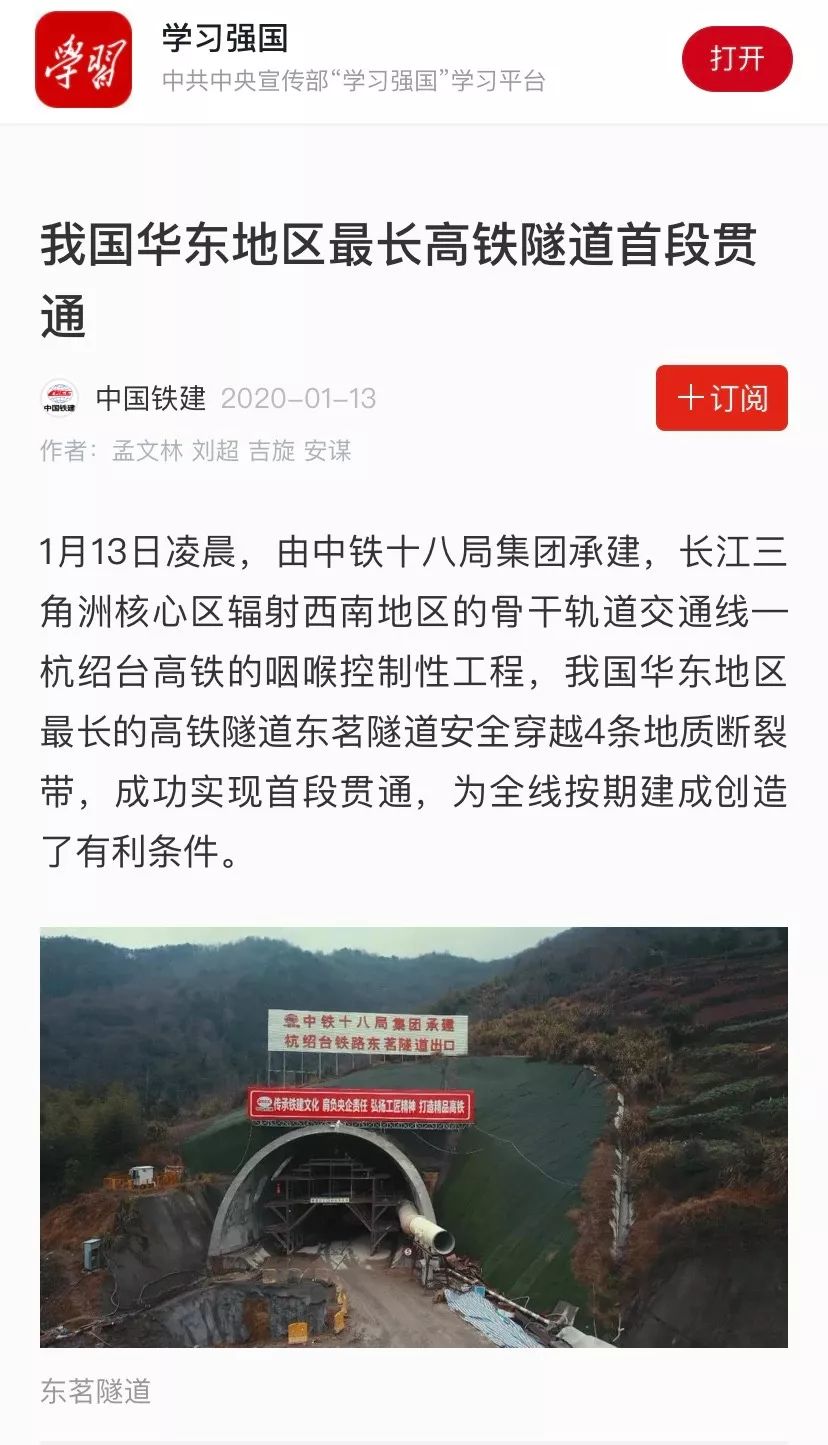The width and height of the screenshot is (828, 1445).
Task: Tap the red 打开 button
Action: [737, 59]
